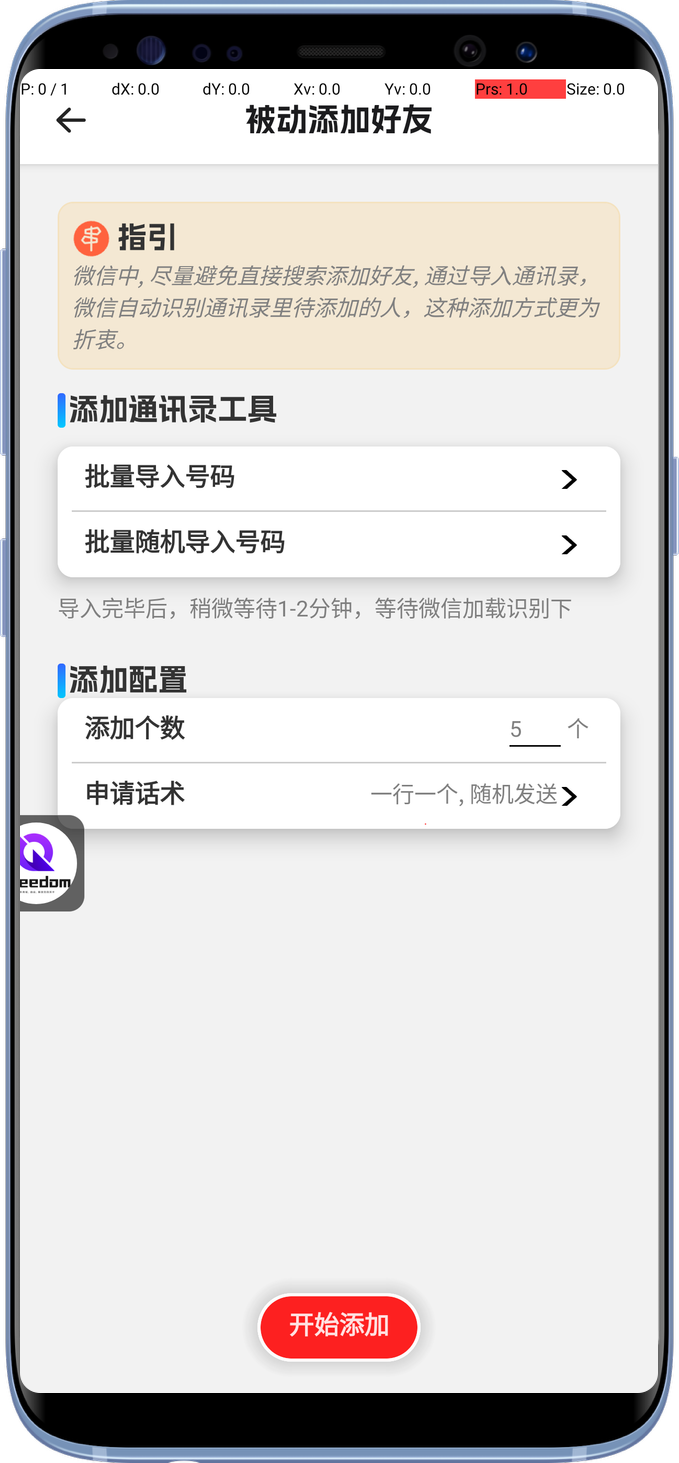Go back using the arrow icon
The image size is (679, 1463).
pyautogui.click(x=71, y=121)
